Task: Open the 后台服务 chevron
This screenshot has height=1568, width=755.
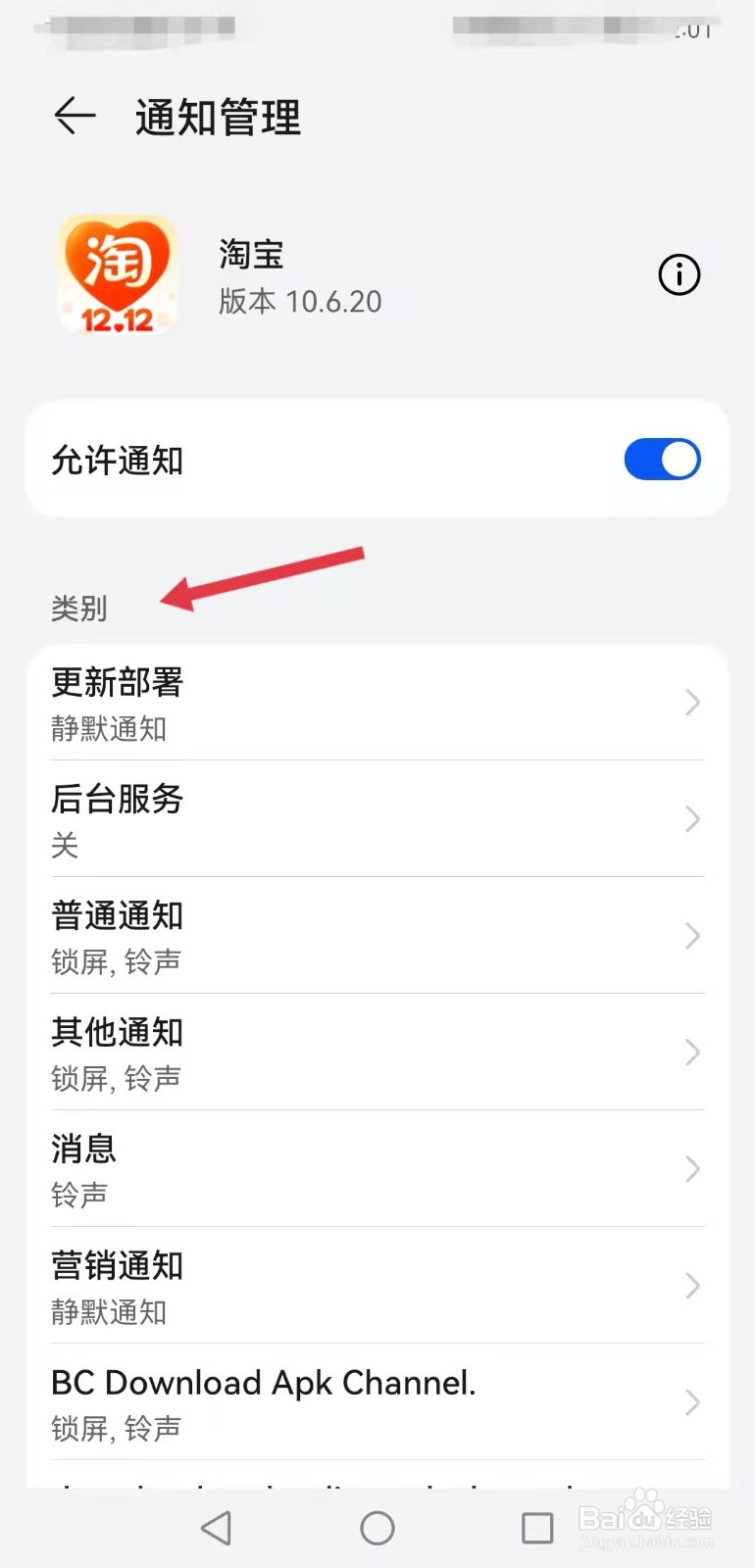Action: click(x=377, y=819)
